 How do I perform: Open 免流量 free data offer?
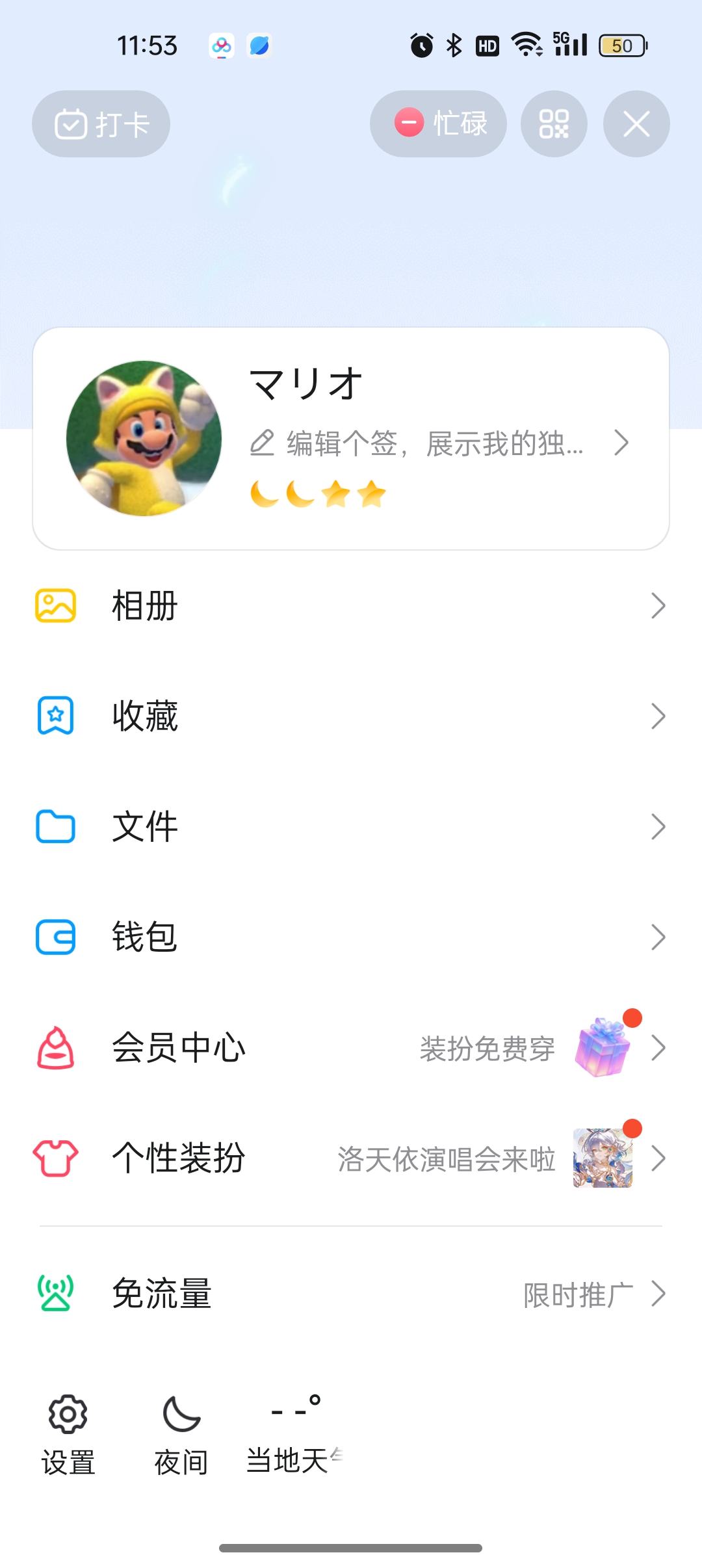tap(351, 1294)
